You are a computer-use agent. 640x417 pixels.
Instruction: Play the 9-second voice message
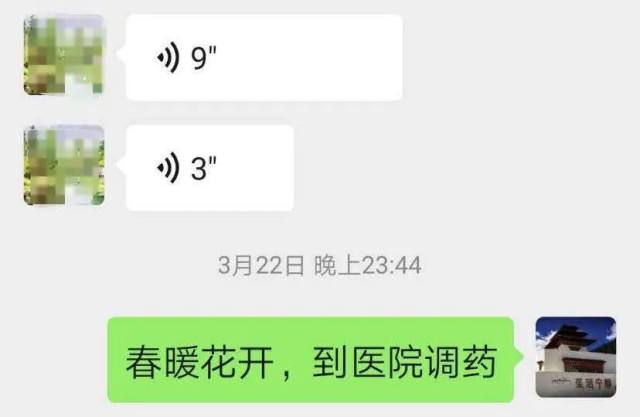pos(263,58)
